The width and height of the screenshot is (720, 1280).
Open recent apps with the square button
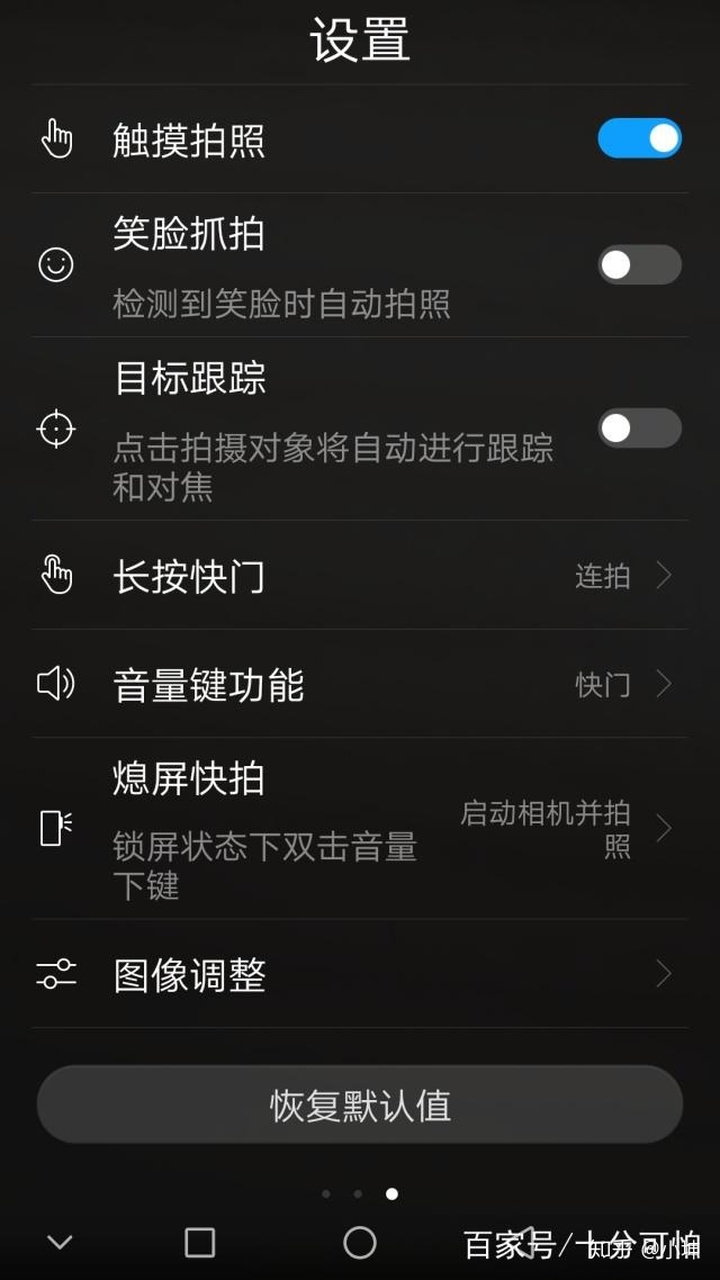200,1242
